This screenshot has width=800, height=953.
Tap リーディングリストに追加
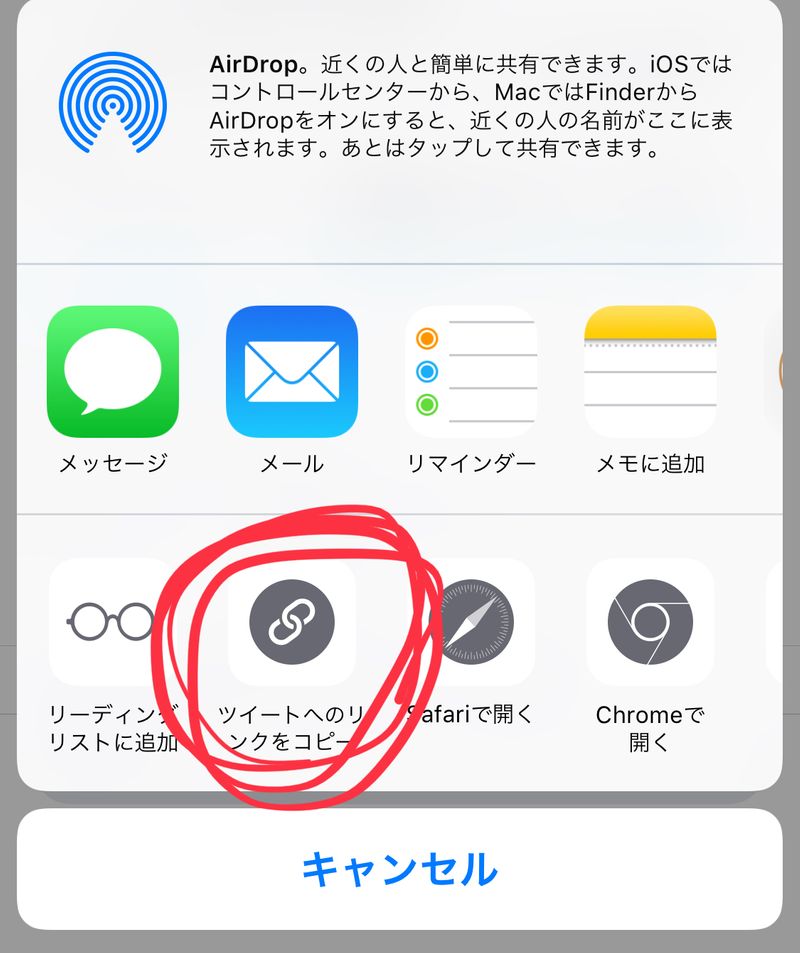tap(112, 621)
